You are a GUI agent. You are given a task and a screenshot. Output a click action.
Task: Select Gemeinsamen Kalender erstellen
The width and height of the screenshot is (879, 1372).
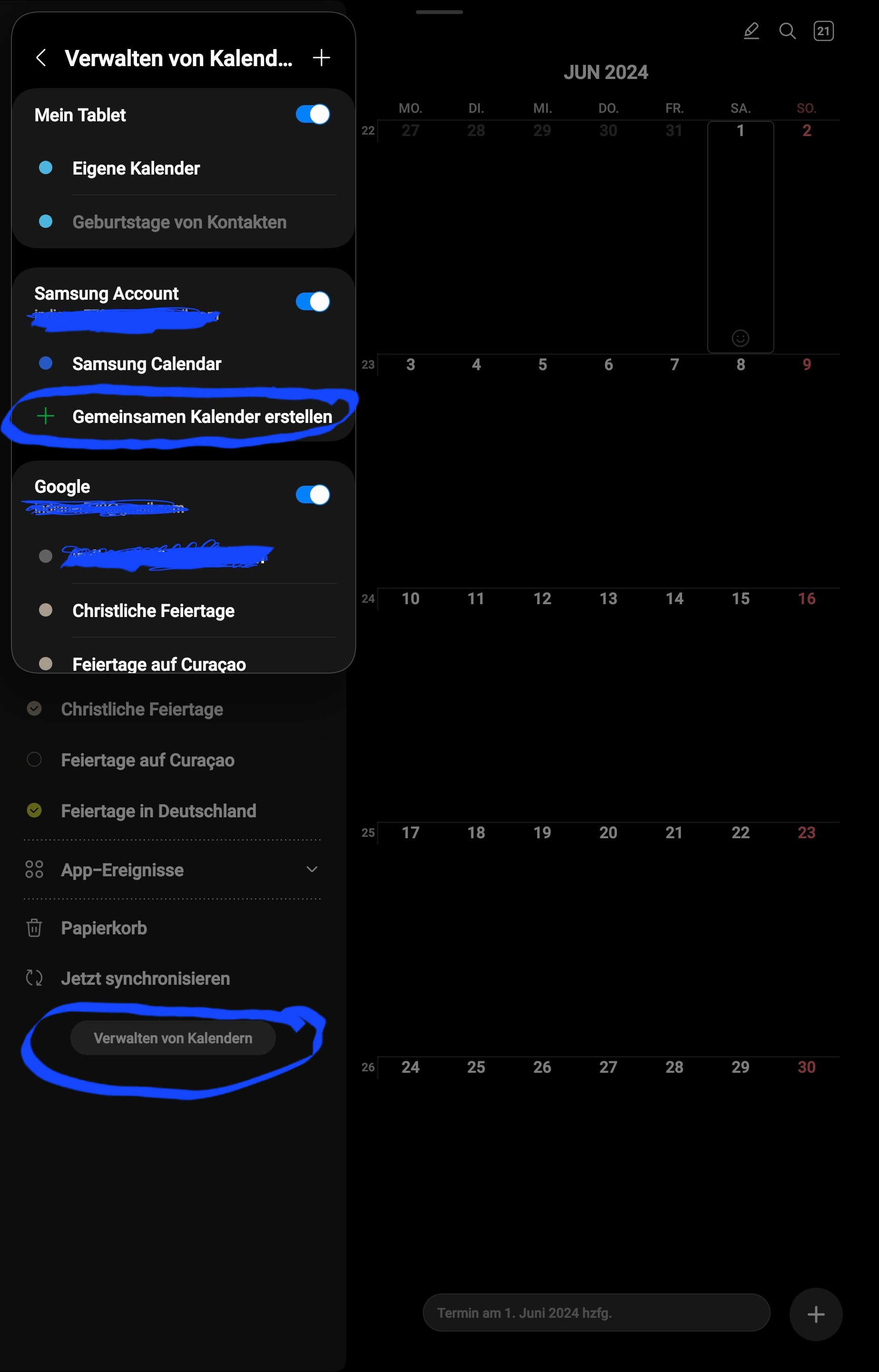click(202, 417)
